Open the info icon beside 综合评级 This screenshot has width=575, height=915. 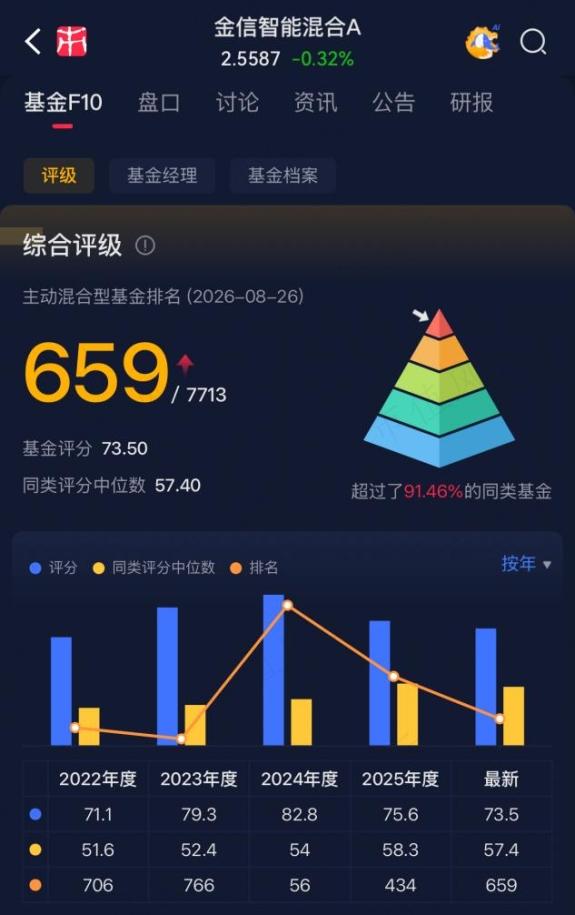145,245
